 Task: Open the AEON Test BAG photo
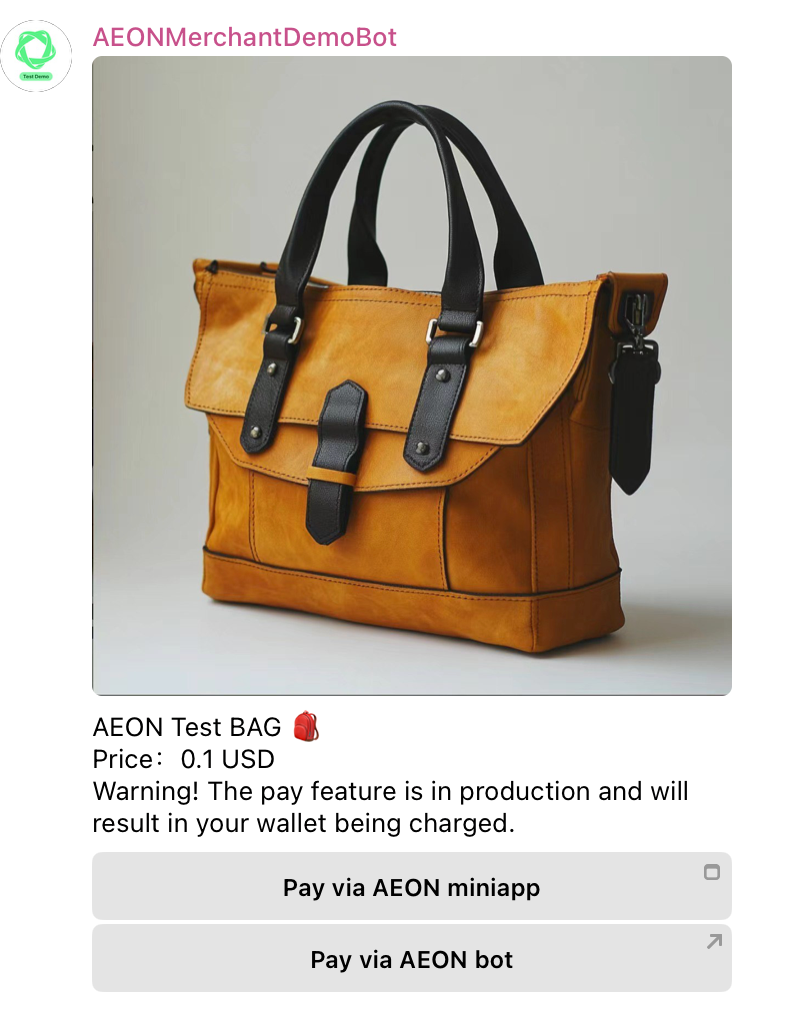click(x=411, y=375)
